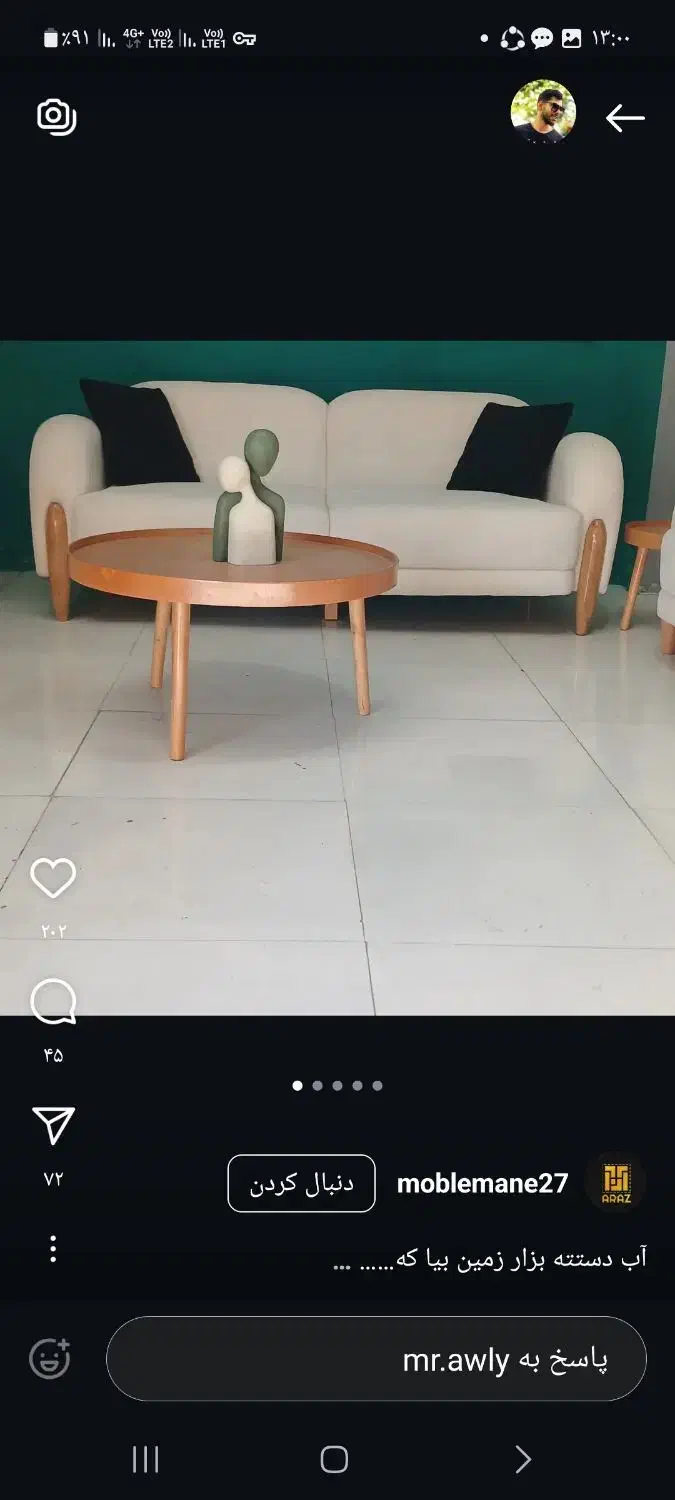Tap the system home button
This screenshot has width=675, height=1500.
pyautogui.click(x=334, y=1459)
